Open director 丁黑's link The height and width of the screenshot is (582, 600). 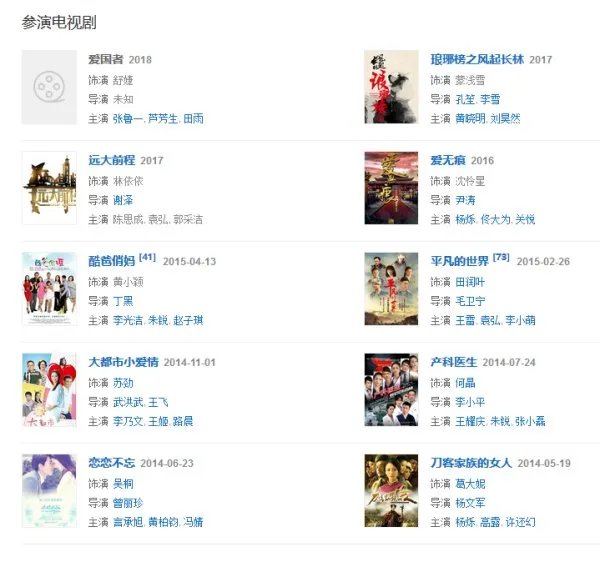[x=122, y=301]
